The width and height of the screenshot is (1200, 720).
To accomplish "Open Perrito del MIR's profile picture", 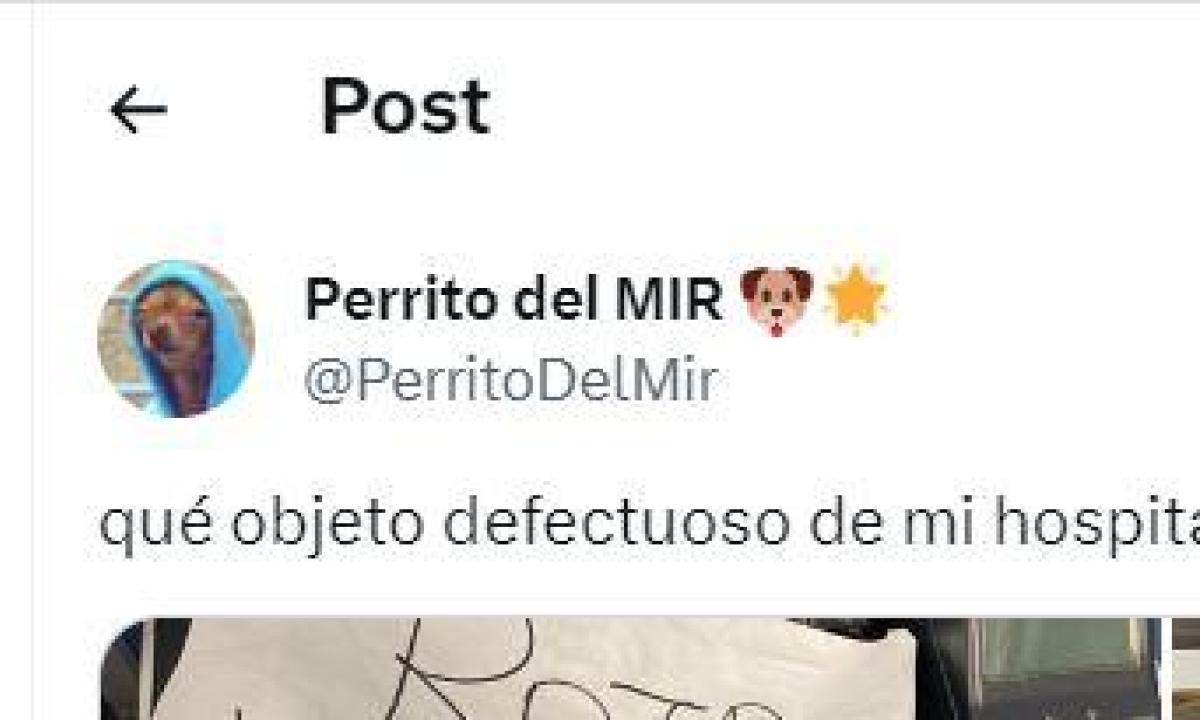I will tap(176, 338).
